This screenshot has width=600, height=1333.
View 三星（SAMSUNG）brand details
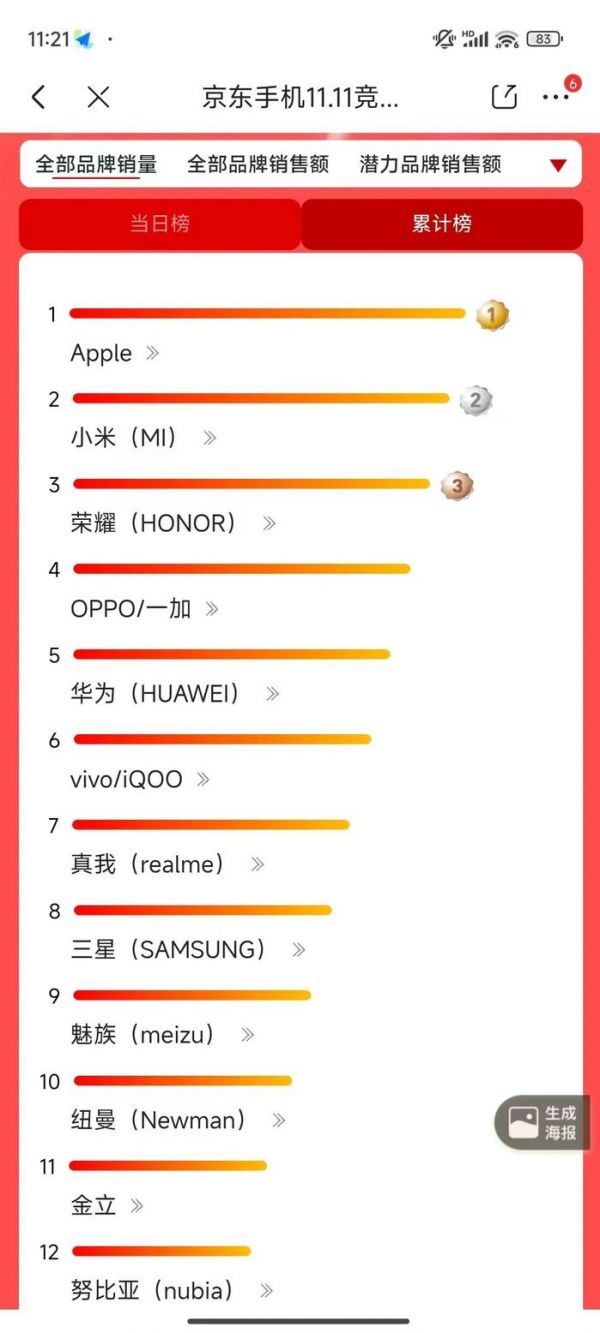[187, 950]
